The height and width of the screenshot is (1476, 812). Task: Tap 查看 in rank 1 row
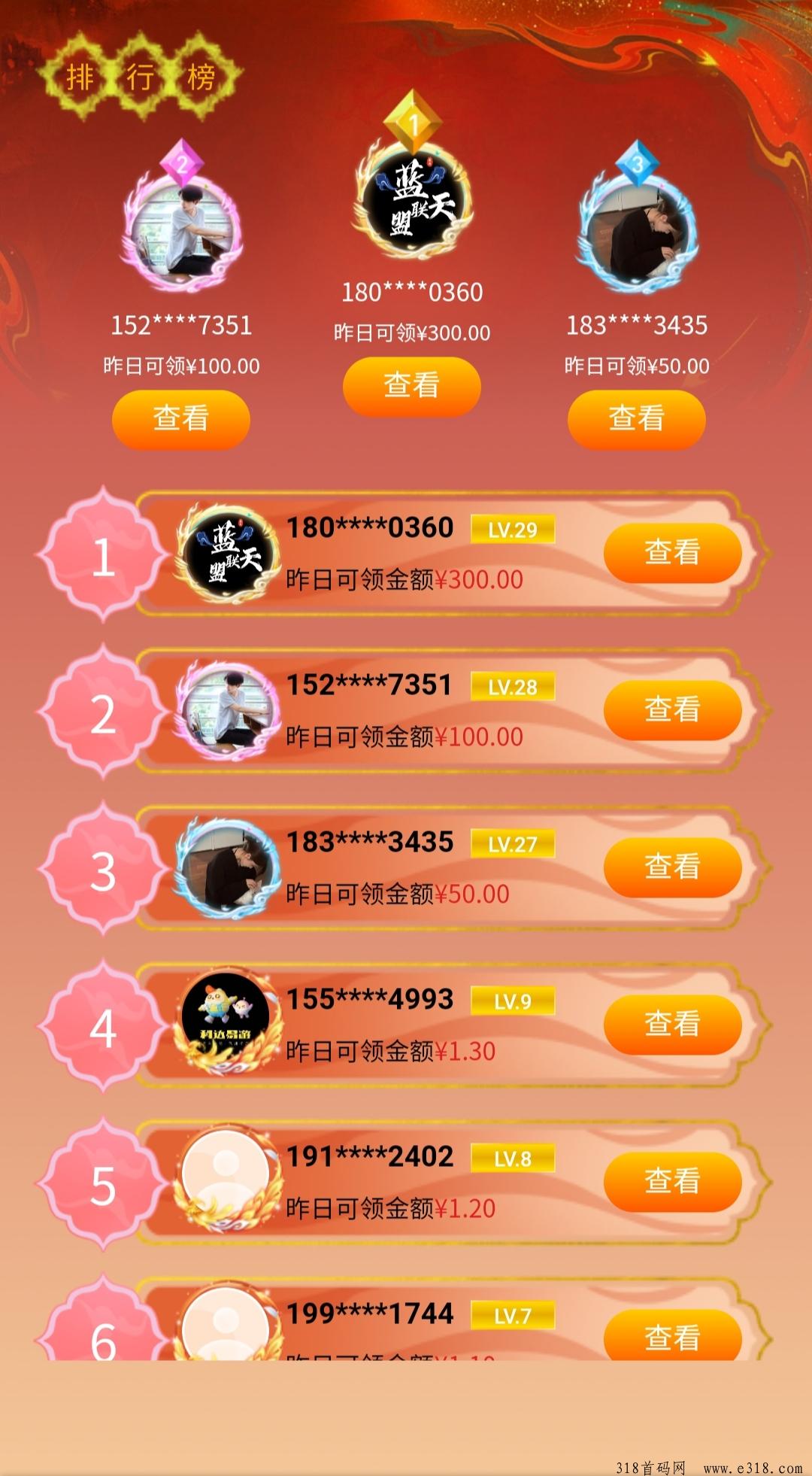tap(672, 553)
